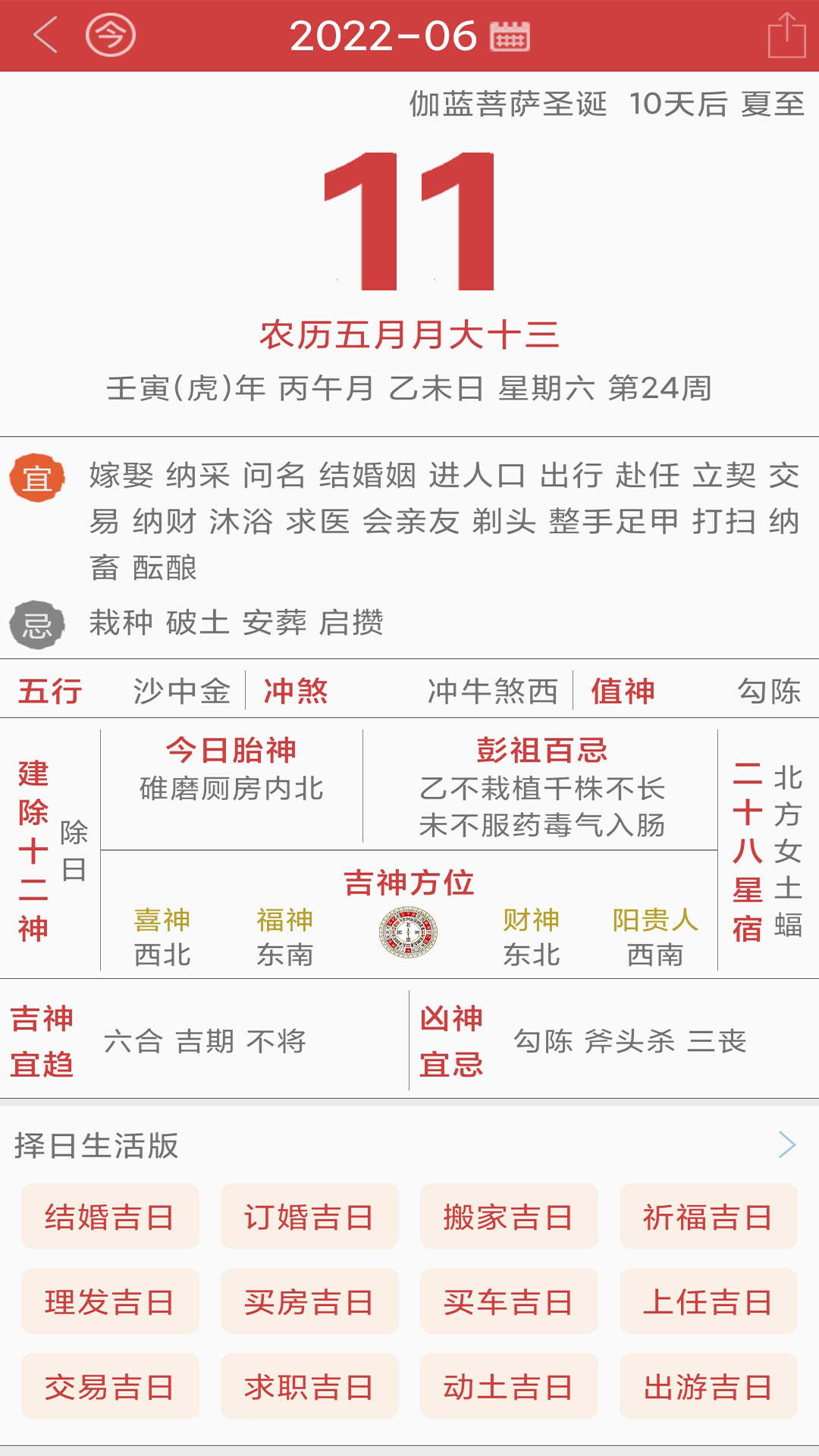The width and height of the screenshot is (819, 1456).
Task: Click the 搬家吉日 button
Action: 509,1216
